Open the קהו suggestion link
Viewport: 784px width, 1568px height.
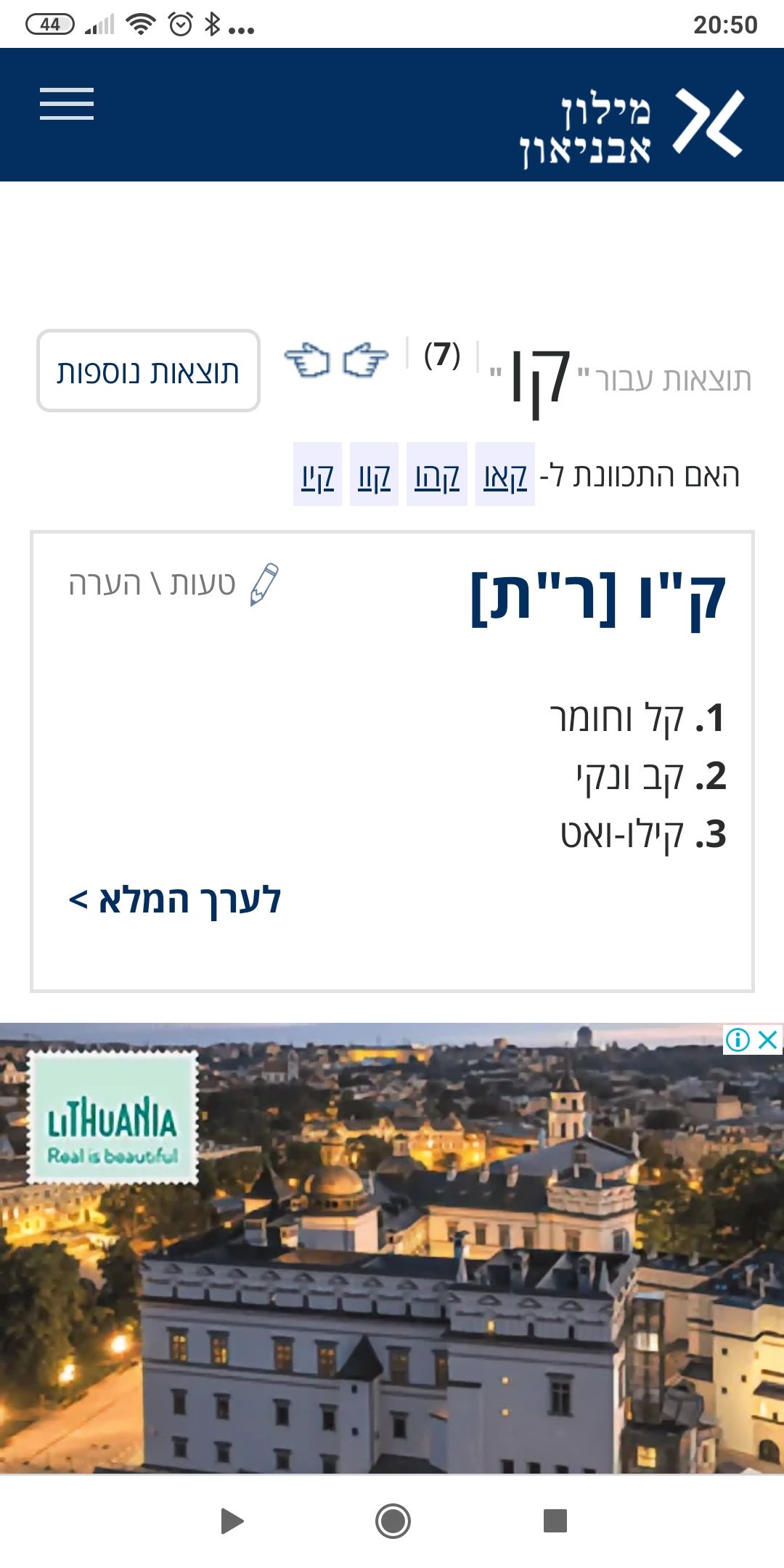(436, 473)
